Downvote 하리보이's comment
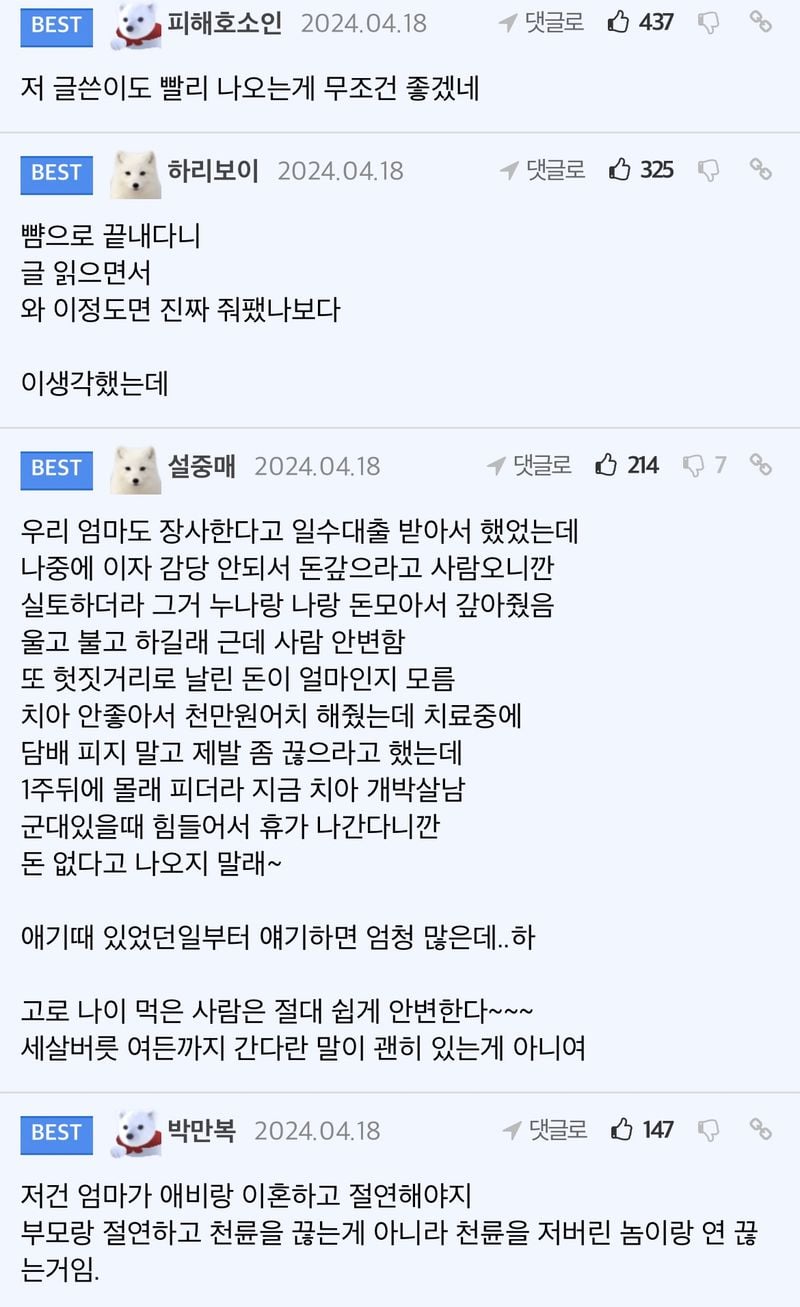Image resolution: width=800 pixels, height=1307 pixels. [x=708, y=170]
